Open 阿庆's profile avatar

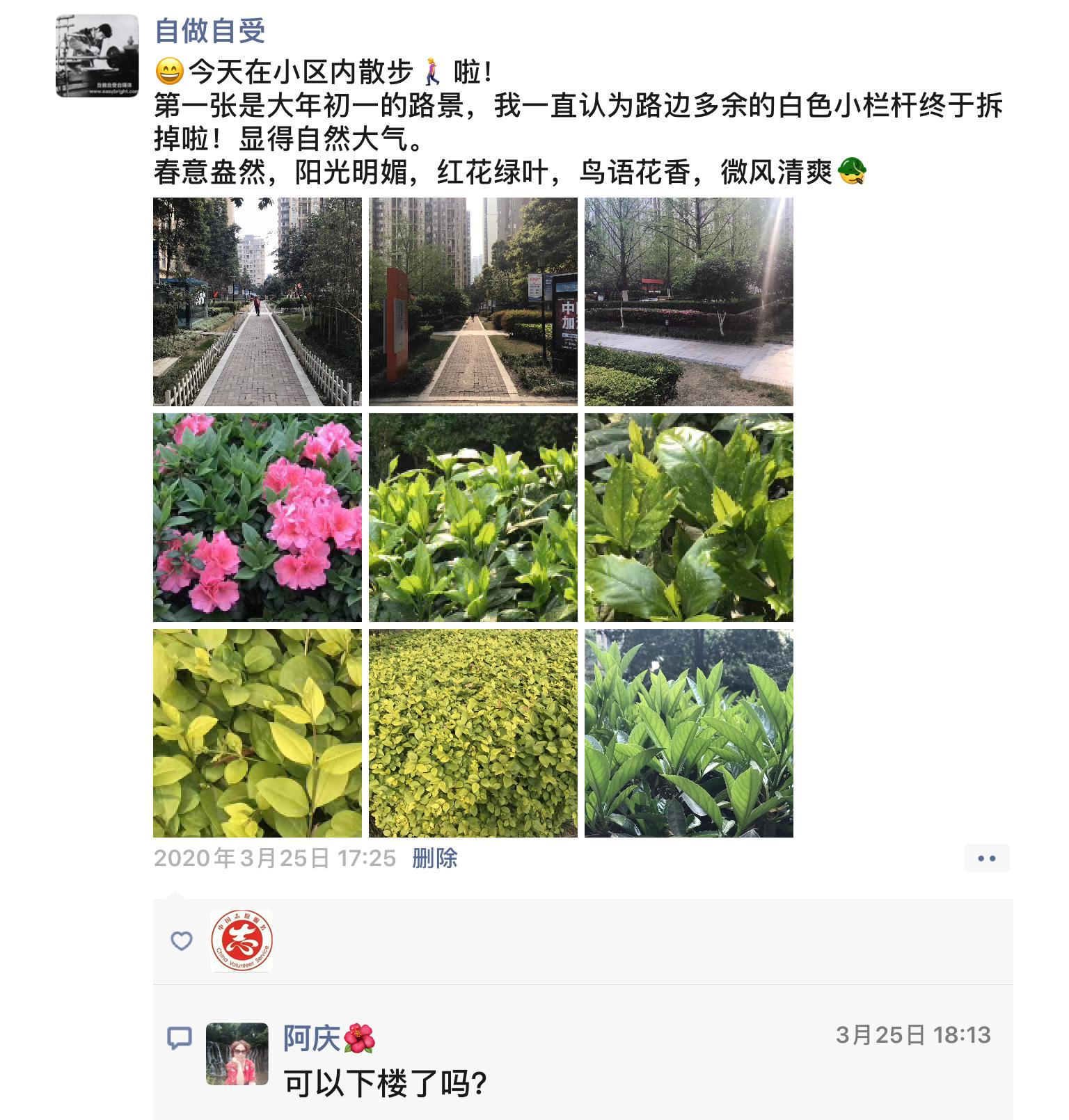[x=237, y=1053]
